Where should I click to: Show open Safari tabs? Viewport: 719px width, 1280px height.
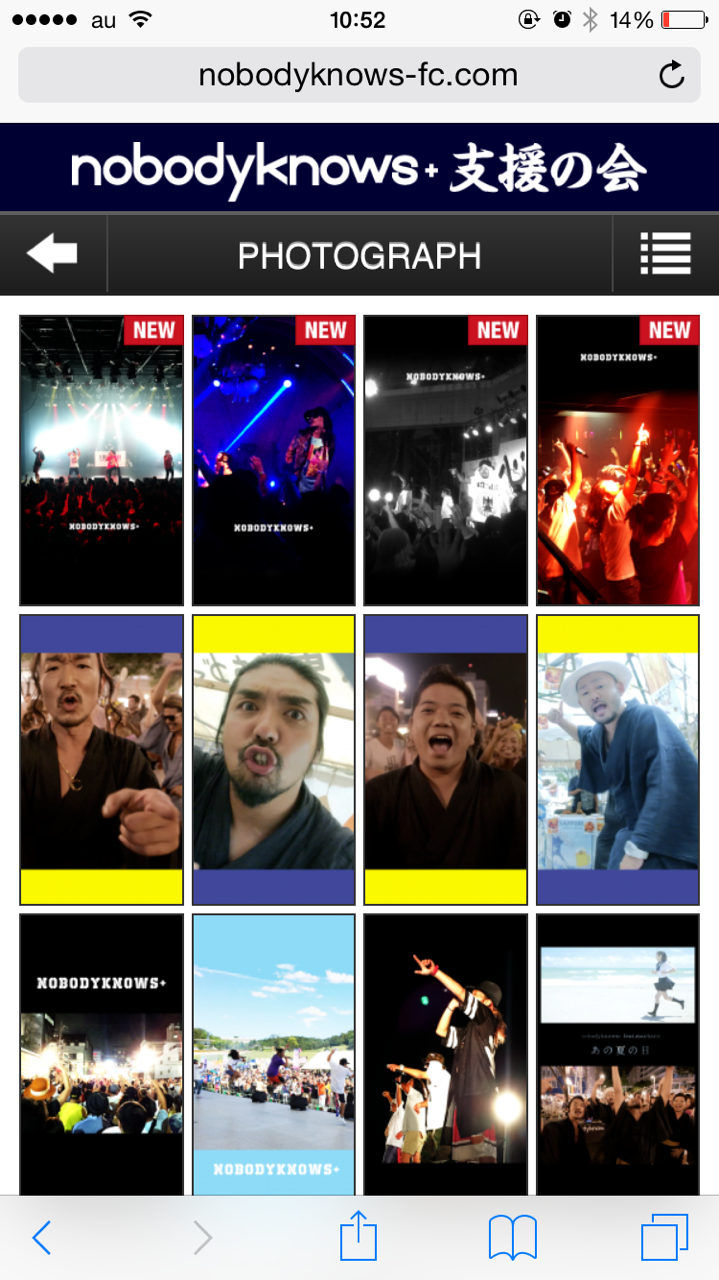(664, 1238)
